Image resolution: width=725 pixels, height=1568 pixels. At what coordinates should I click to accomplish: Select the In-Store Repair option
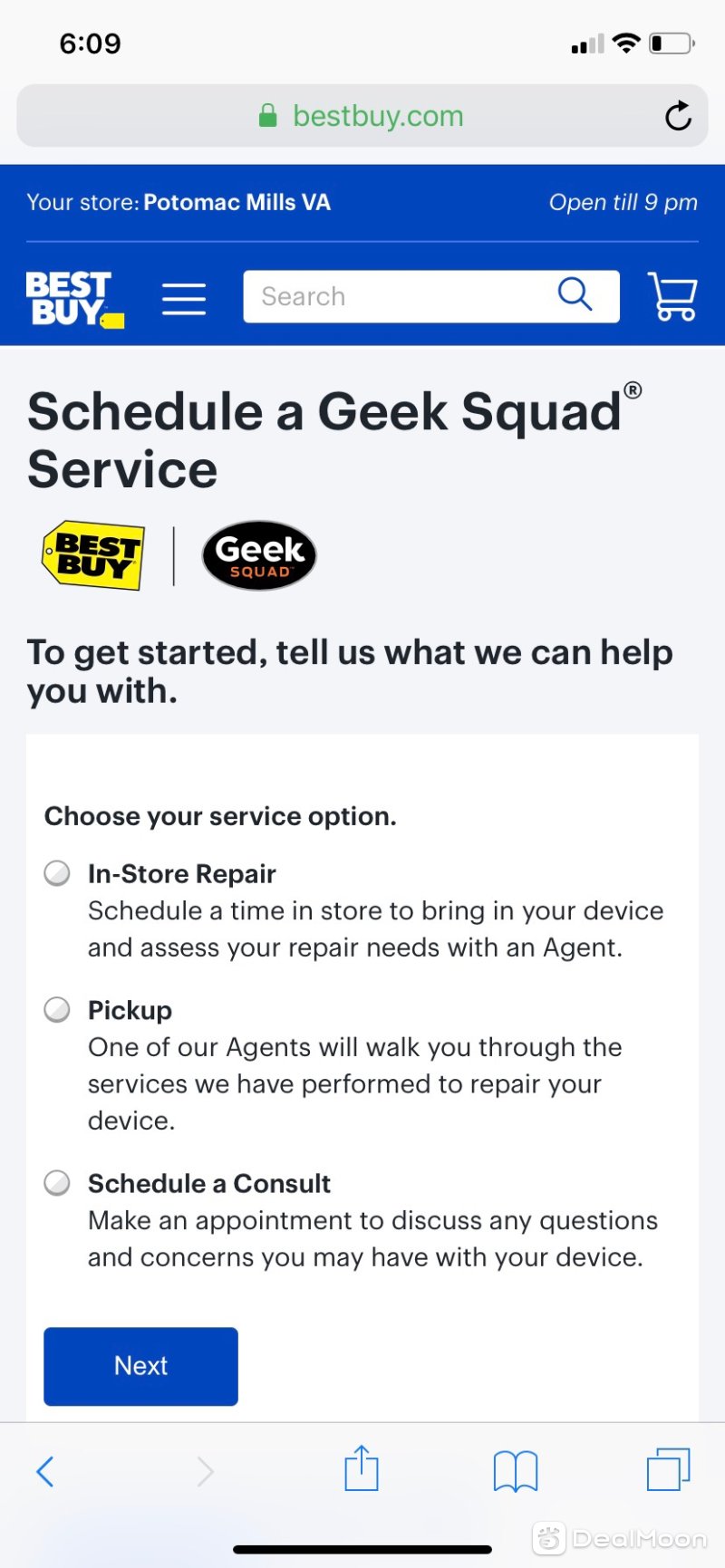point(57,873)
